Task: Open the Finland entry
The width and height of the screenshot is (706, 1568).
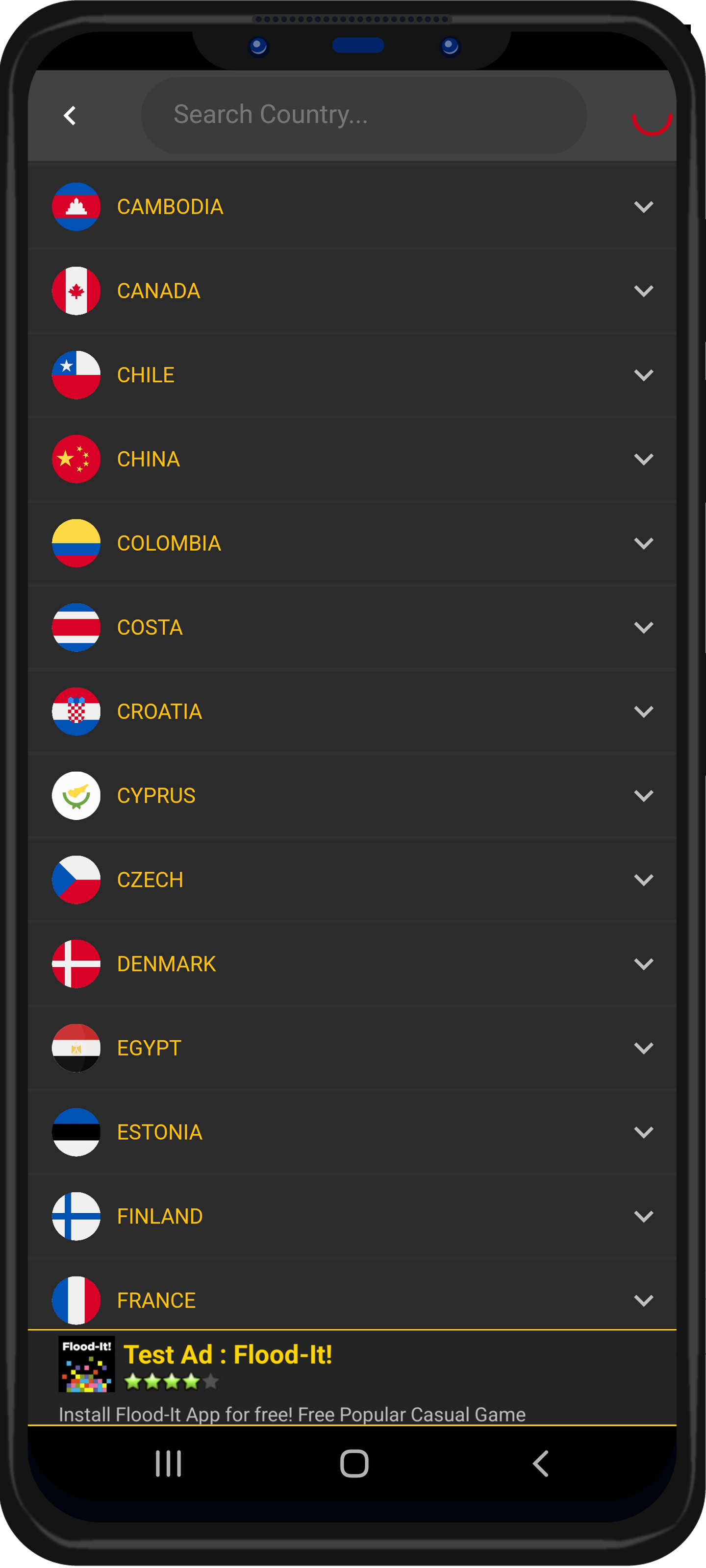Action: click(x=643, y=1216)
